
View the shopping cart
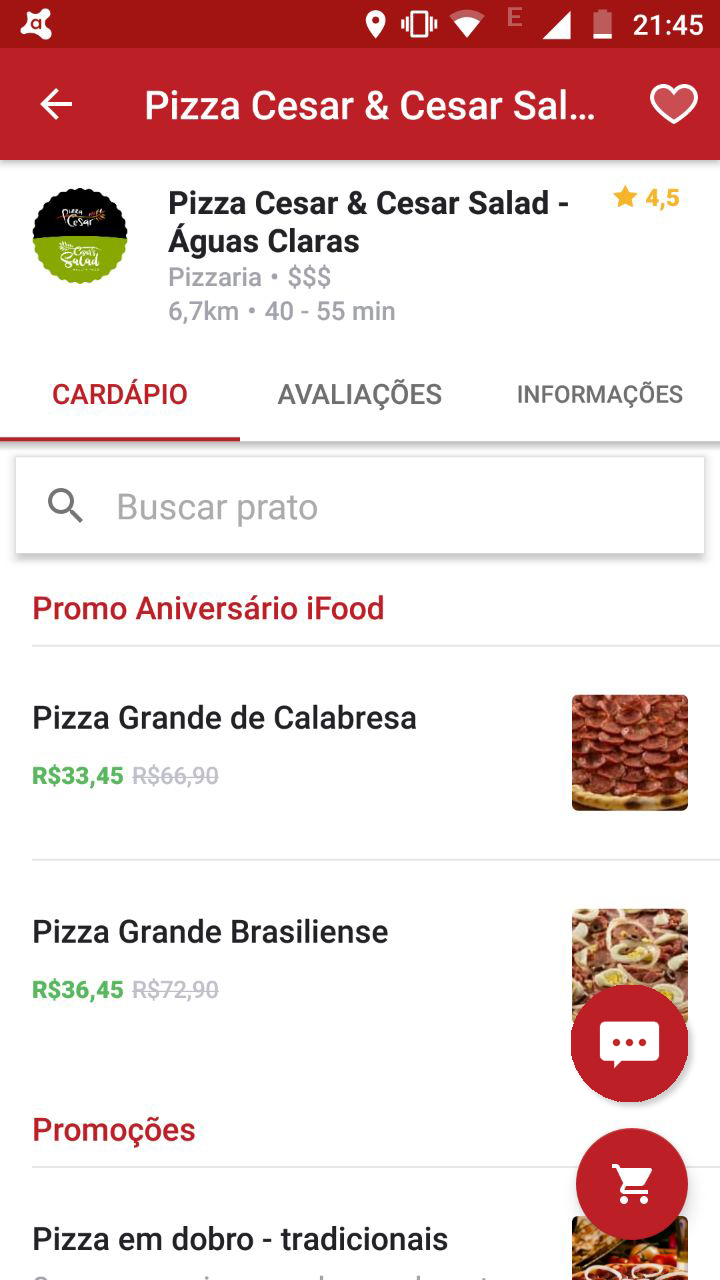click(632, 1184)
